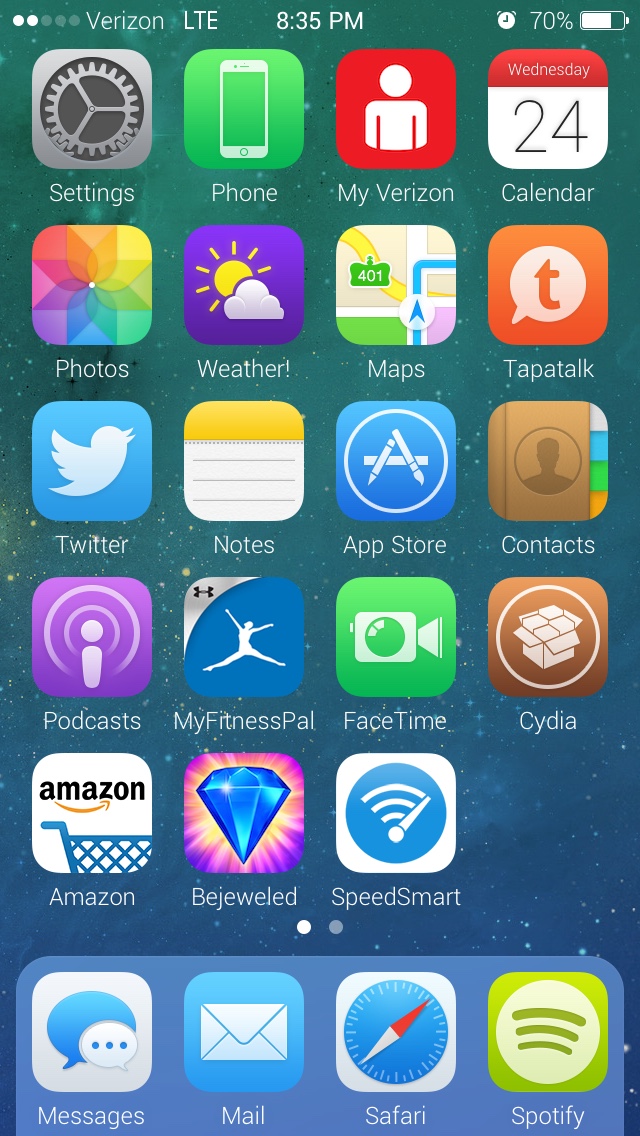The width and height of the screenshot is (640, 1136).
Task: Open Contacts
Action: pos(548,461)
